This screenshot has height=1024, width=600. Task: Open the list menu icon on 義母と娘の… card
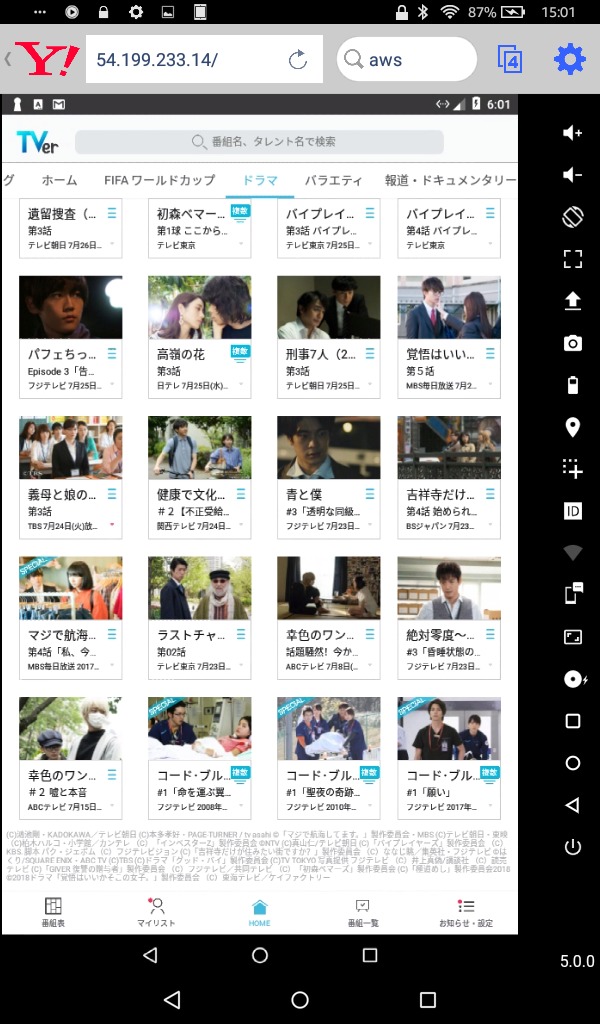[112, 494]
